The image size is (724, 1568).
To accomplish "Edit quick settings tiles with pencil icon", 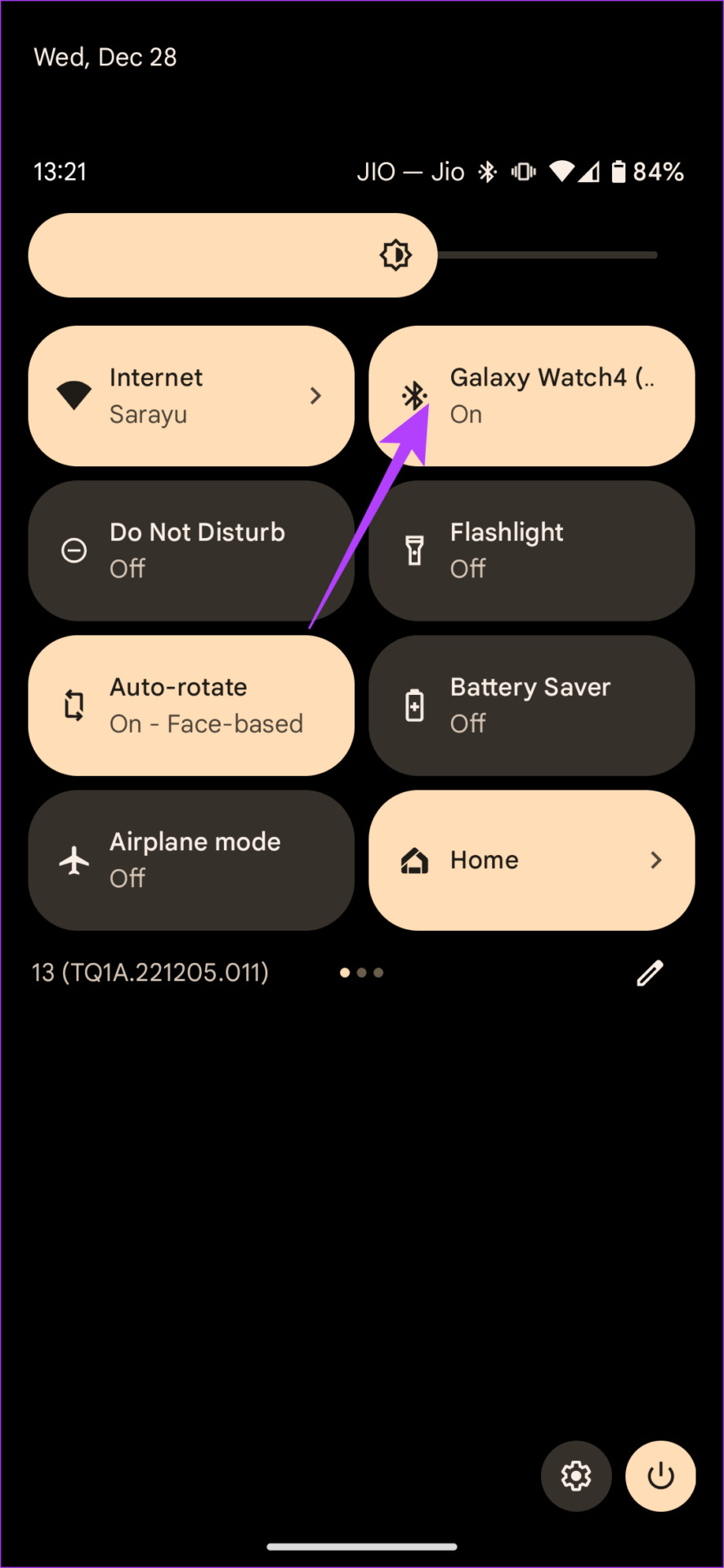I will tap(650, 973).
